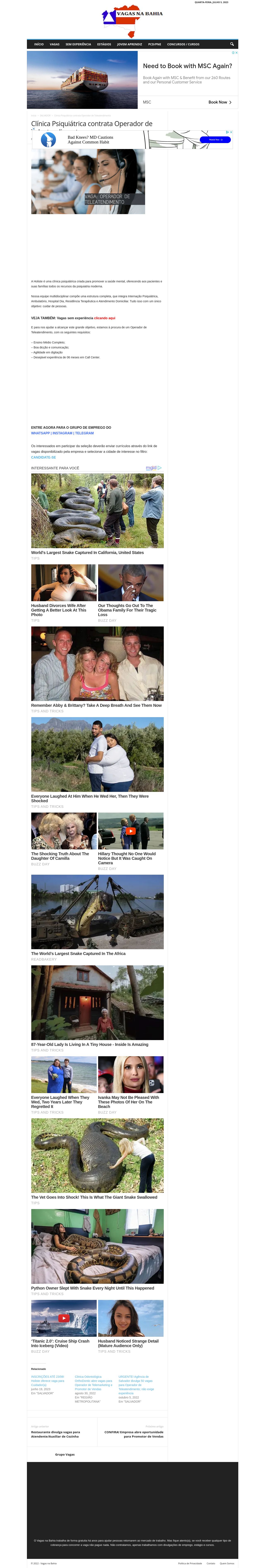Open the CANDIDATE-SE application link
This screenshot has width=265, height=1568.
43,457
